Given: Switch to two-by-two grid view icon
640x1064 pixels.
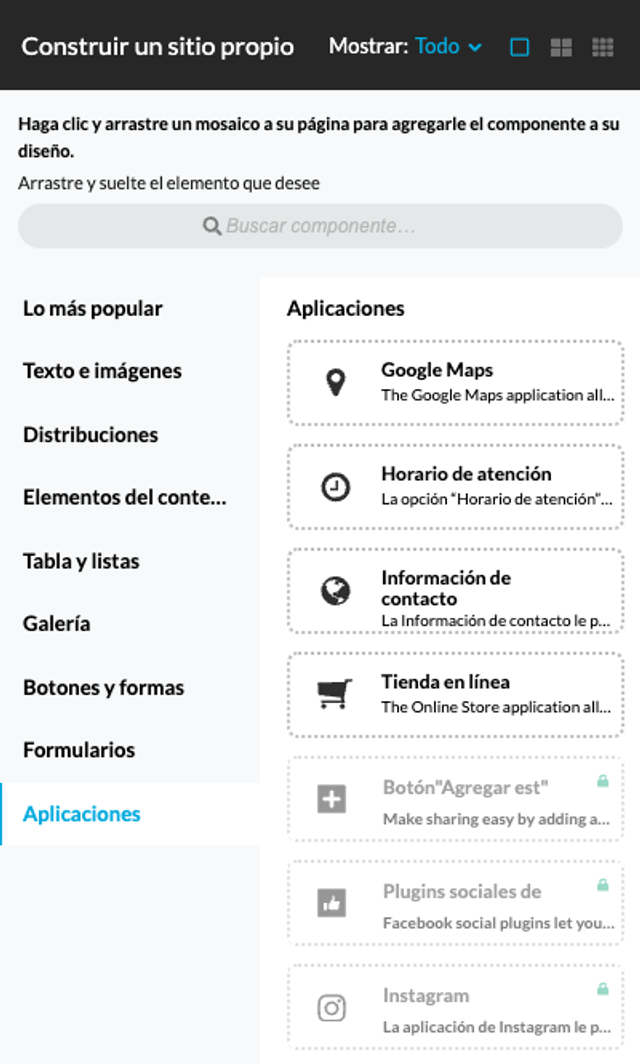Looking at the screenshot, I should pyautogui.click(x=561, y=47).
